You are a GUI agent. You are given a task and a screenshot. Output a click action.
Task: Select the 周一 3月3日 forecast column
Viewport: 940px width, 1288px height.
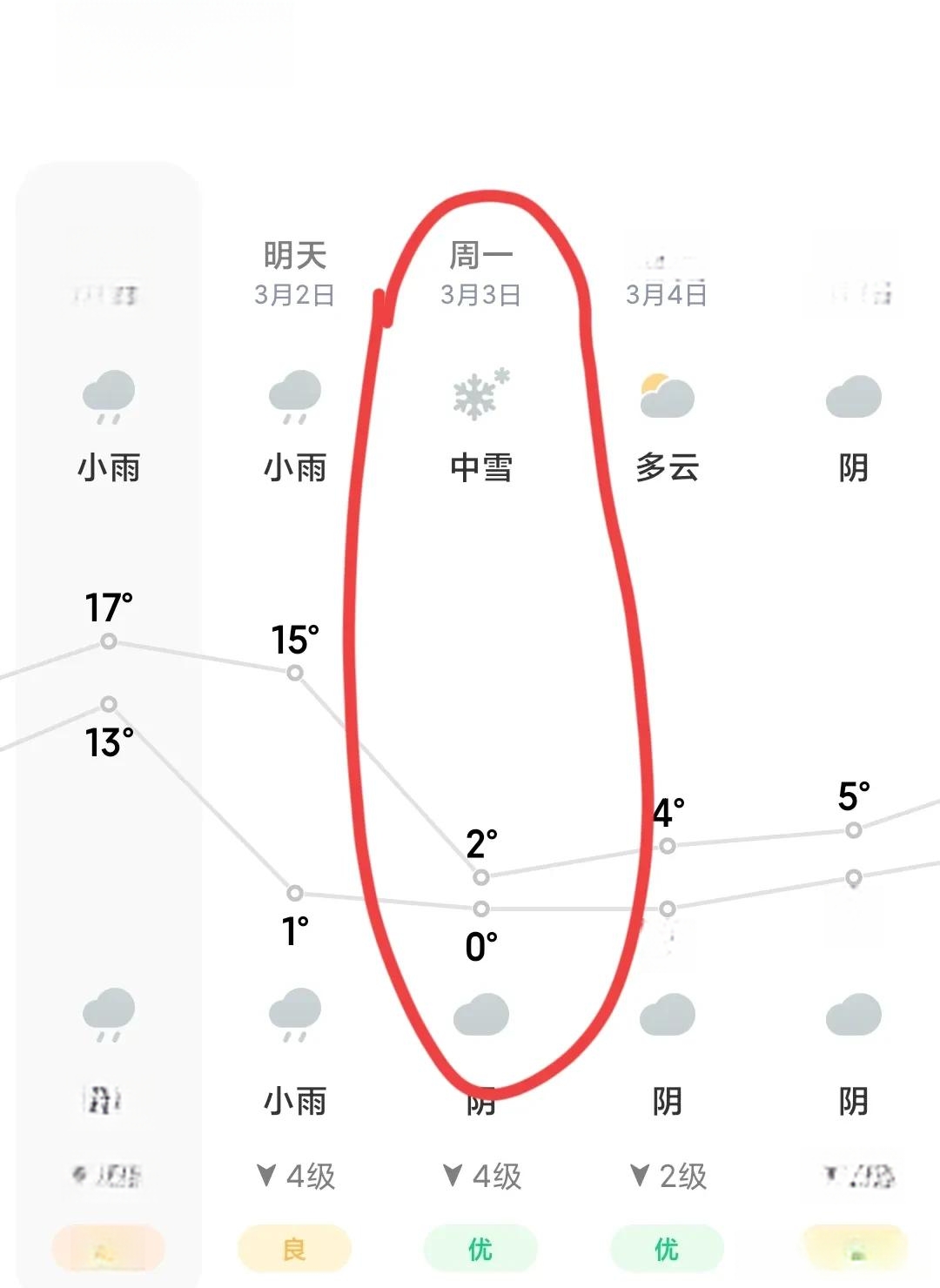(480, 274)
